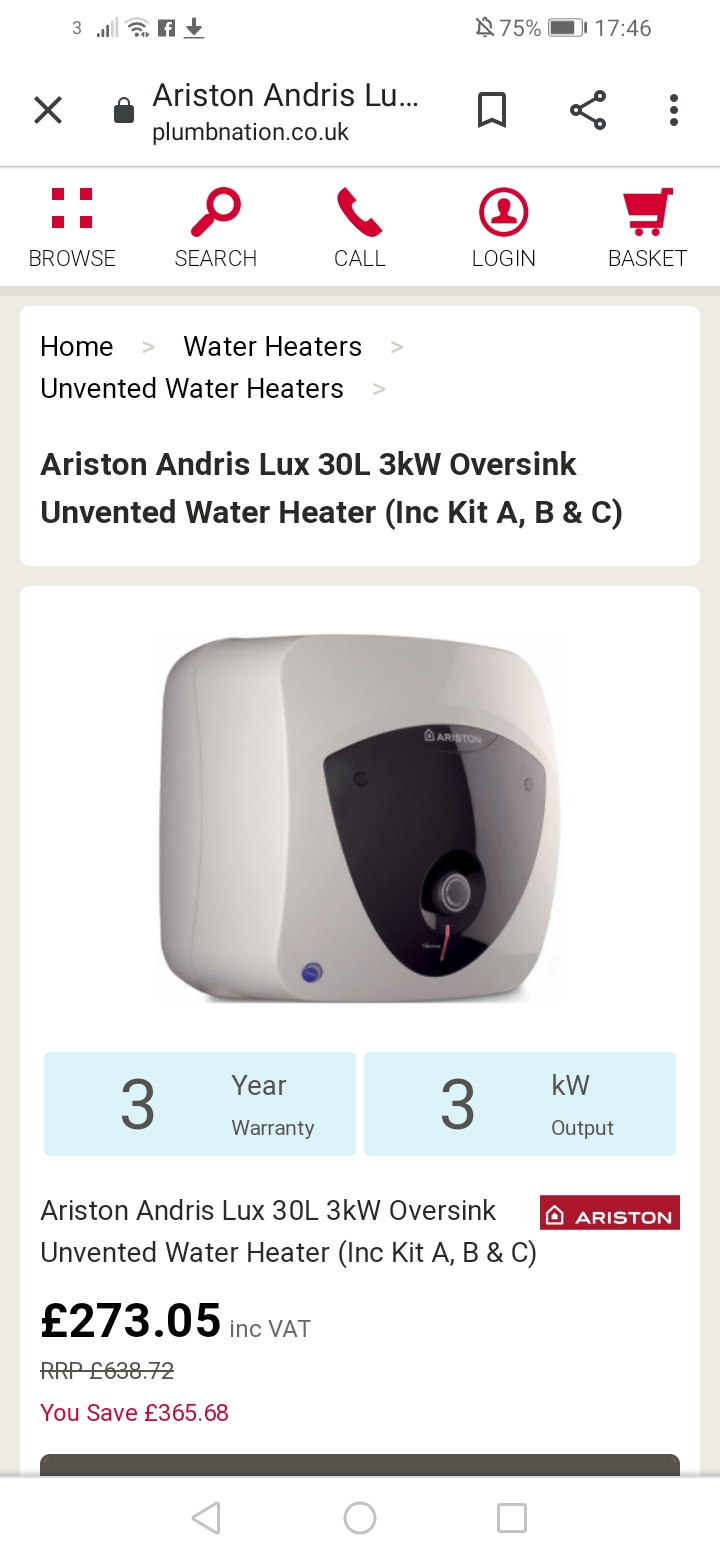This screenshot has height=1560, width=720.
Task: Open the Search option
Action: [x=216, y=229]
